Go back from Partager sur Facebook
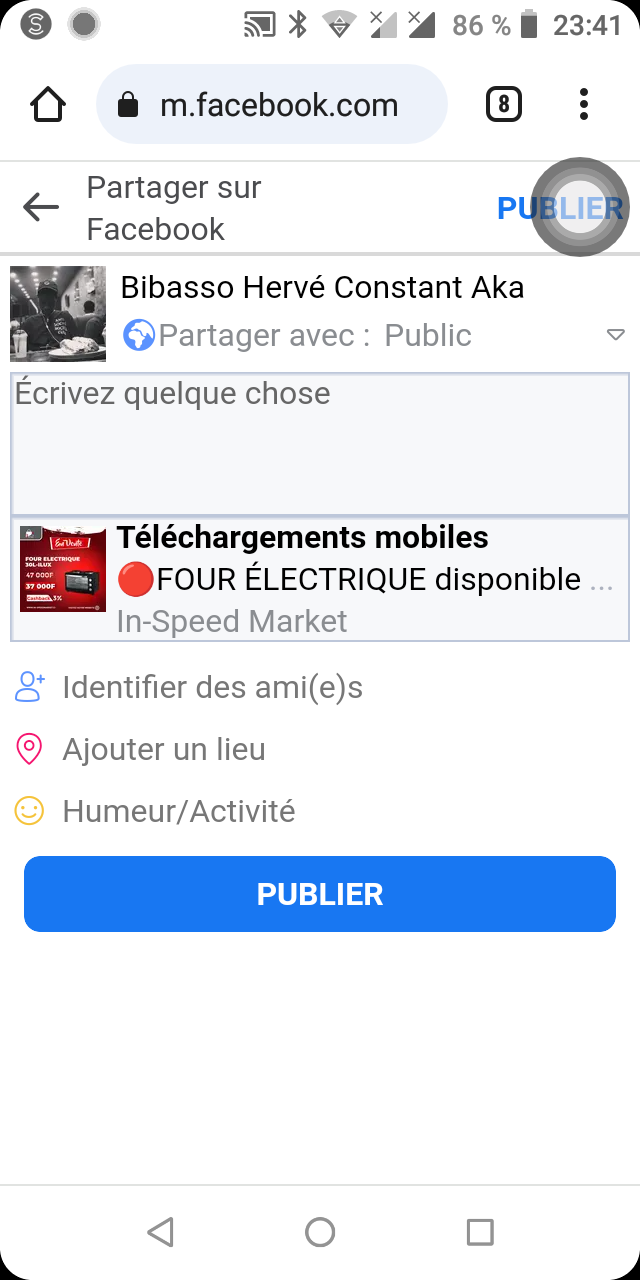Image resolution: width=640 pixels, height=1280 pixels. (41, 207)
